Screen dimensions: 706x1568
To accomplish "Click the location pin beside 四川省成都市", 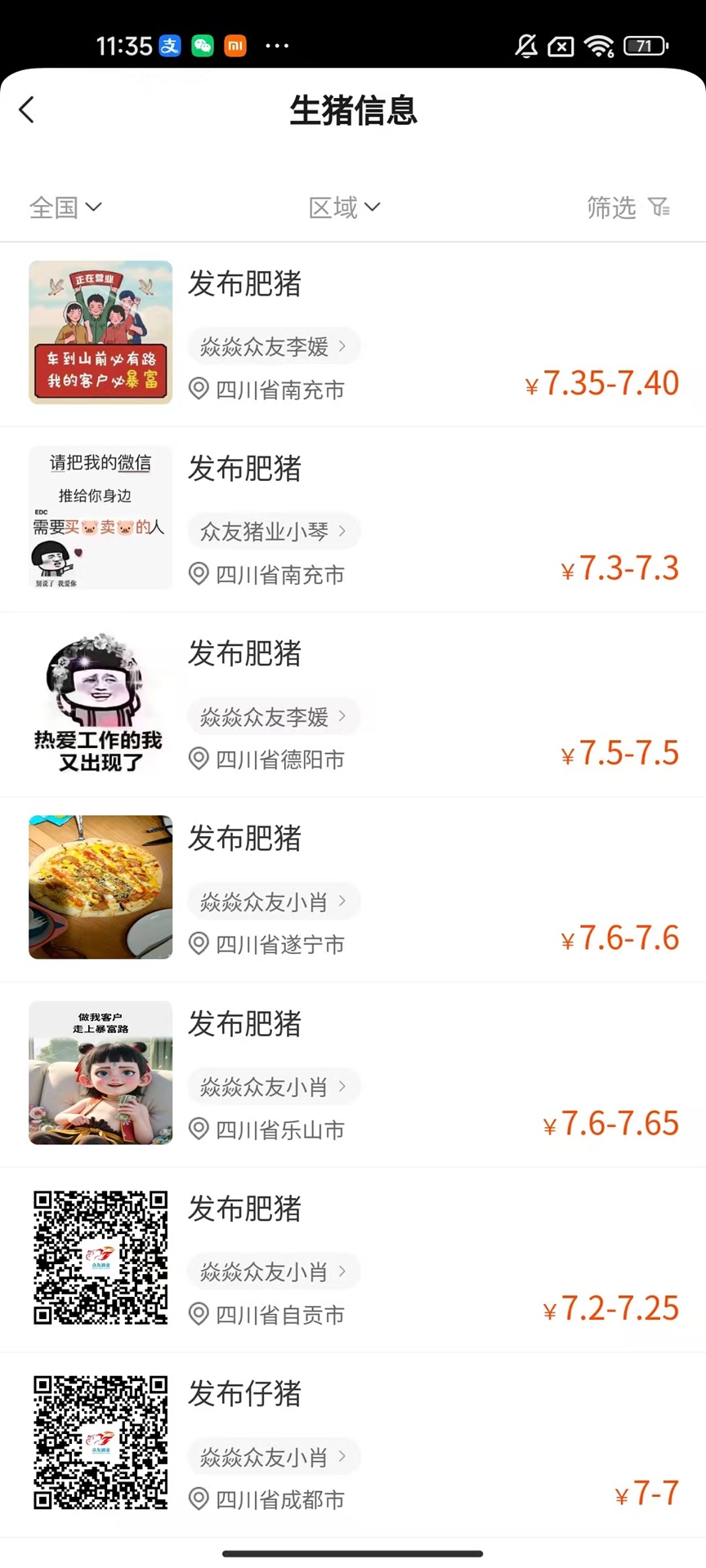I will tap(199, 1500).
